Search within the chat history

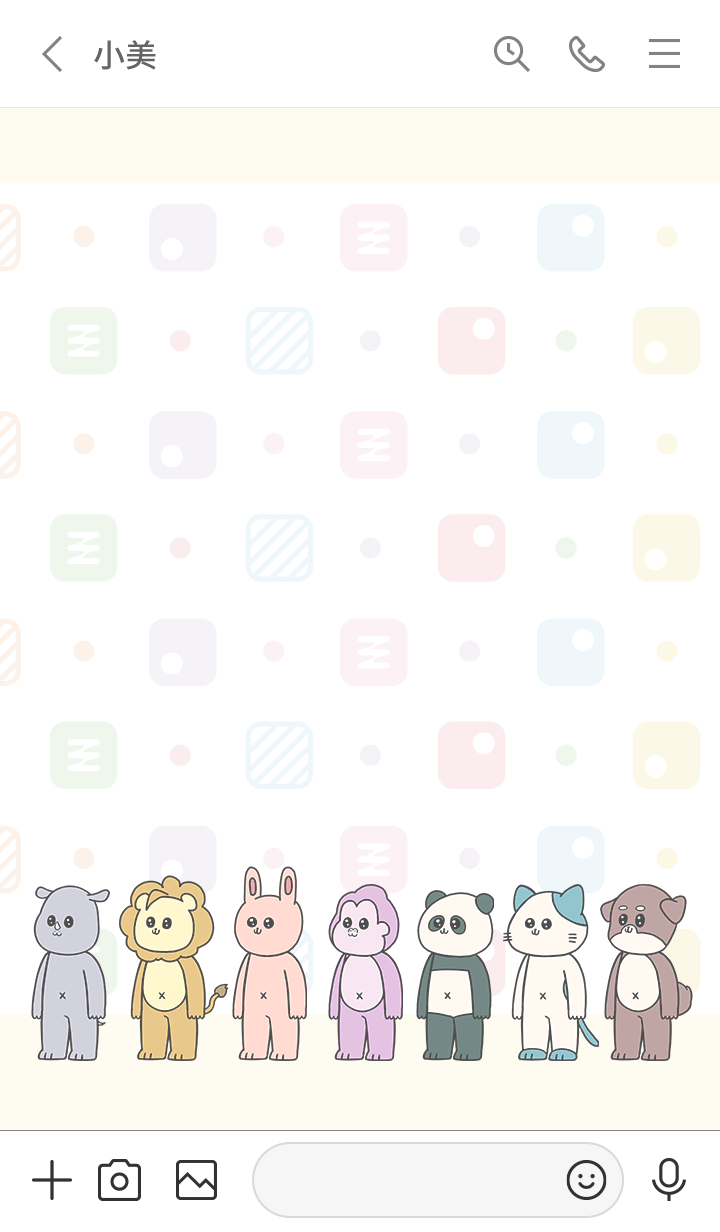[511, 54]
